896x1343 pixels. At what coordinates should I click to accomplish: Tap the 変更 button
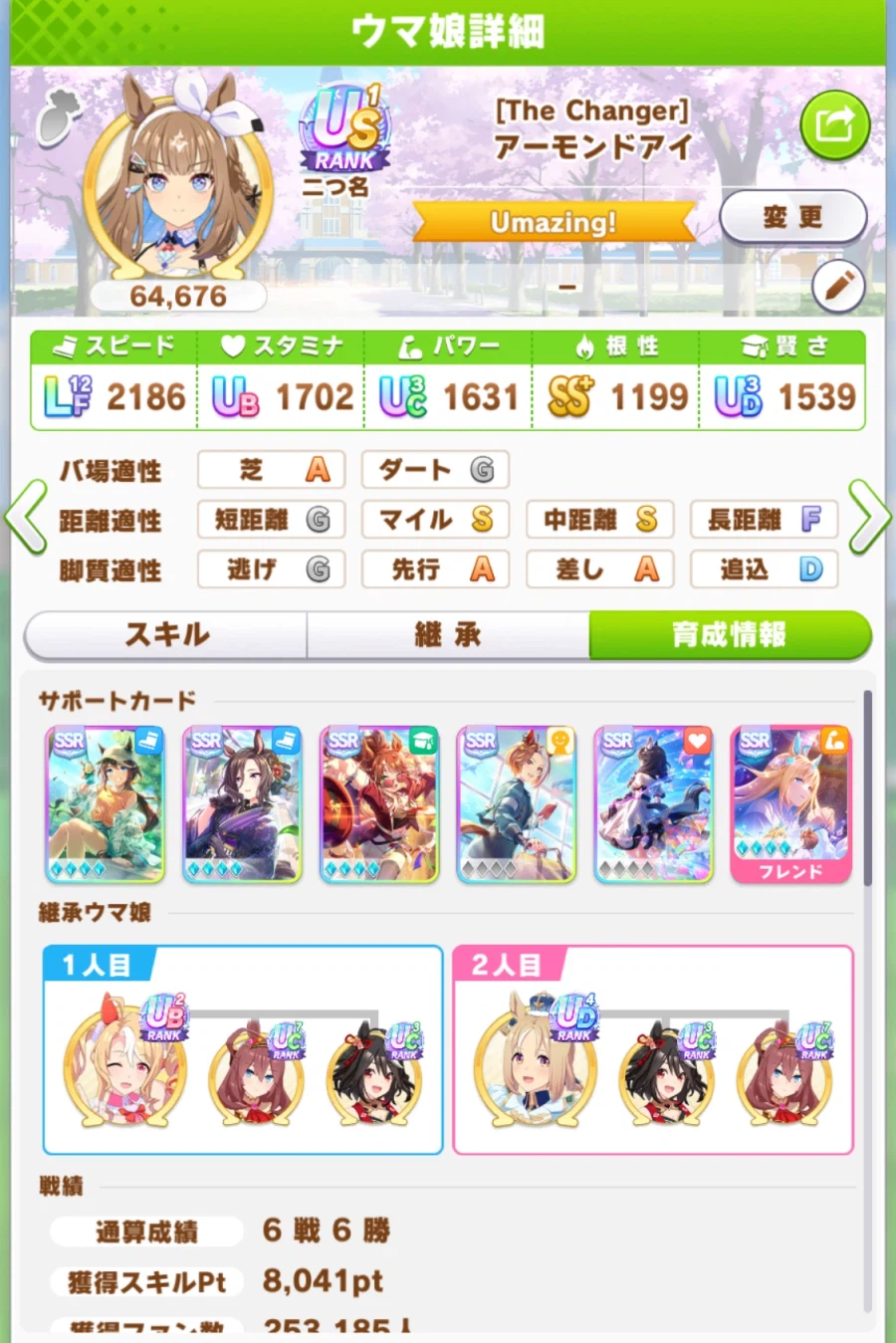click(792, 217)
